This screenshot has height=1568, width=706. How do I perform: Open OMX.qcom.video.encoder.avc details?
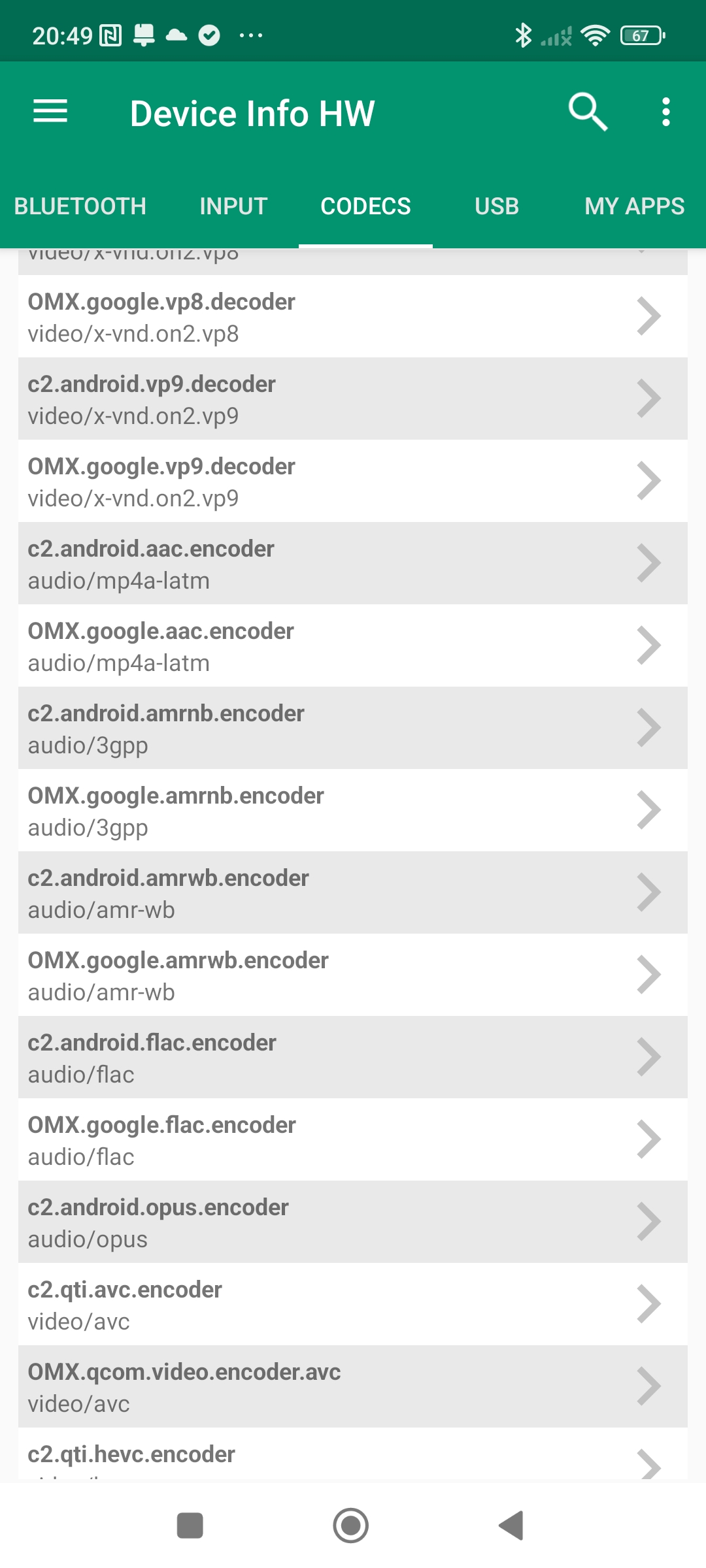pyautogui.click(x=353, y=1387)
